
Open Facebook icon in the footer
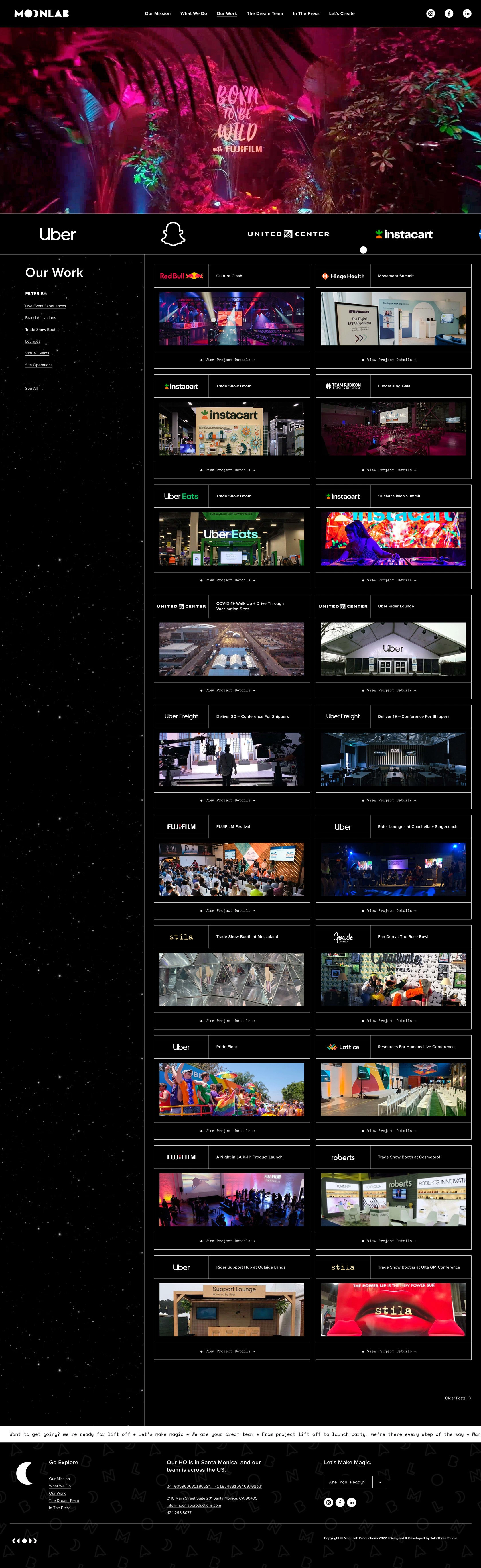pyautogui.click(x=340, y=1502)
